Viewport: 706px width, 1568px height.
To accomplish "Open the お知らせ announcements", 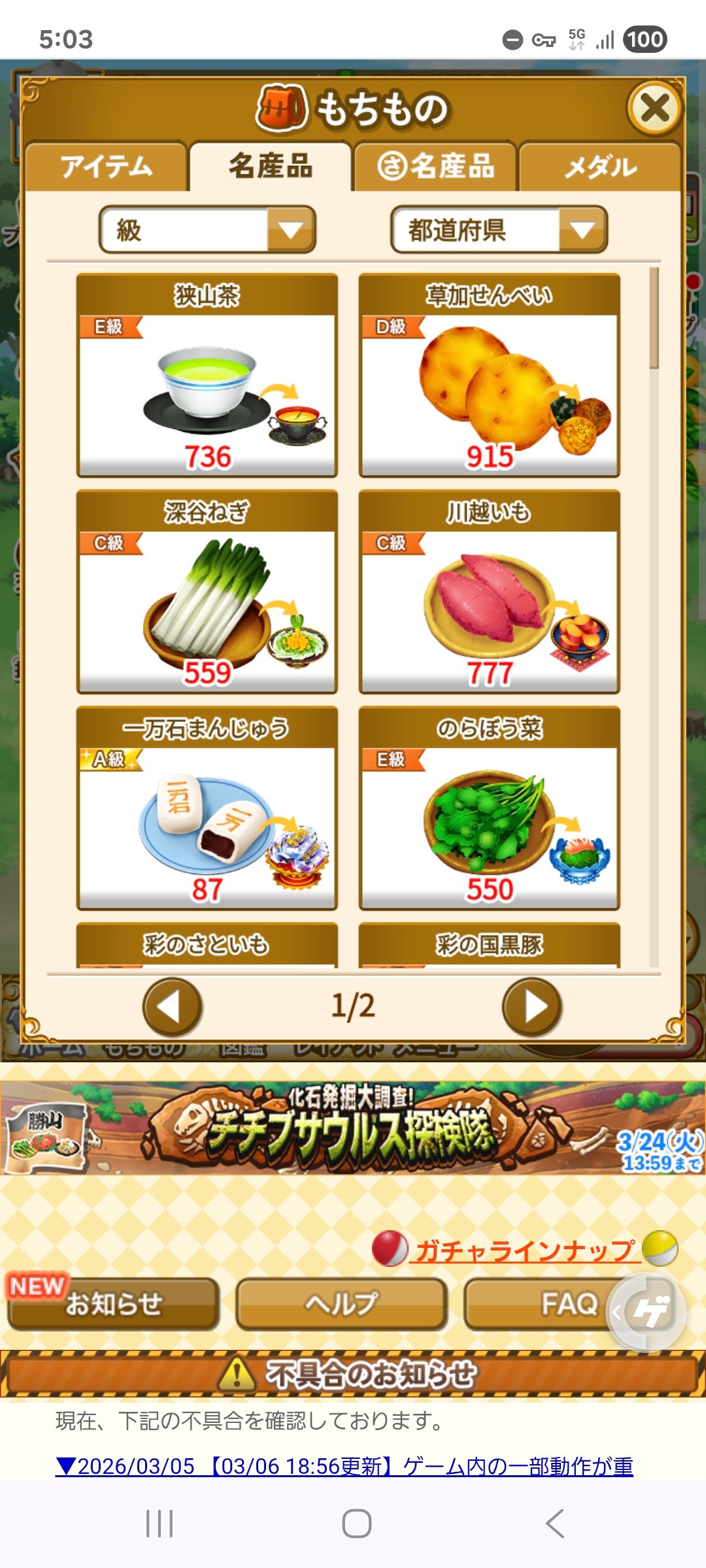I will click(113, 1304).
